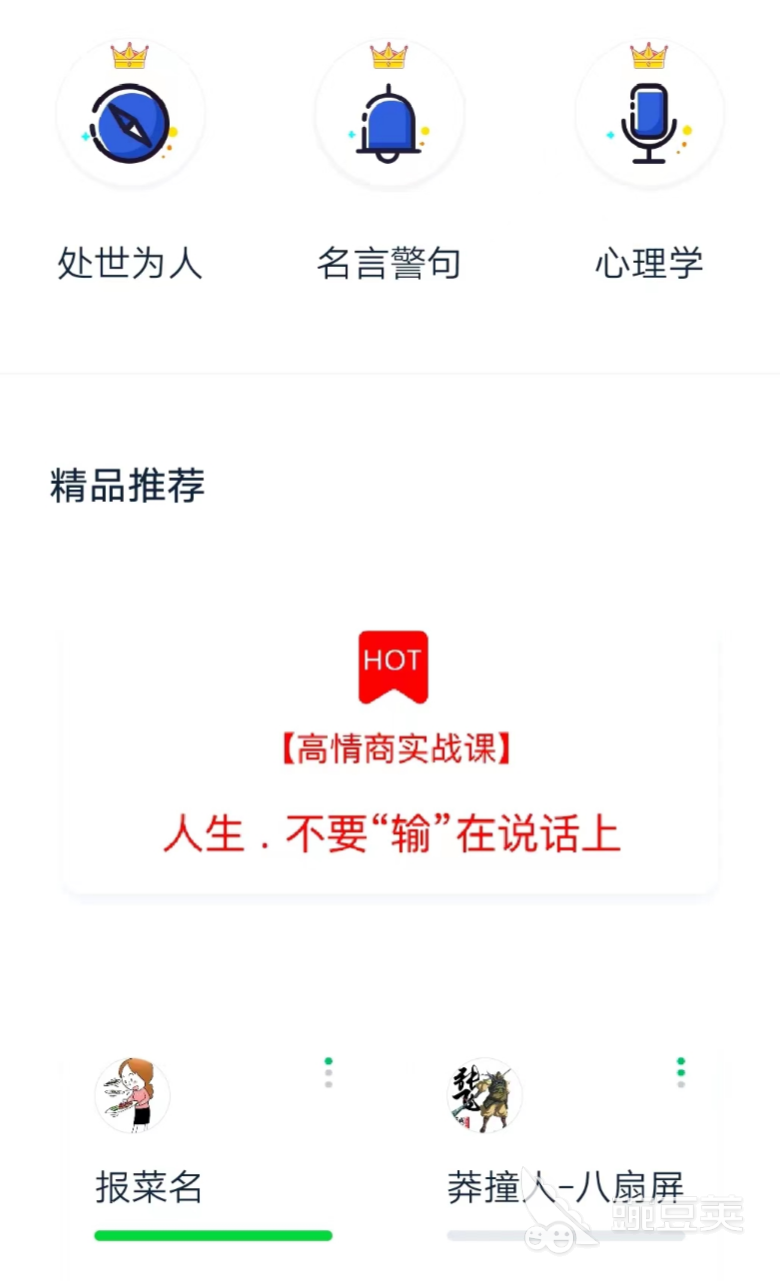Open the 【高情商实战课】 promotion link

[392, 750]
